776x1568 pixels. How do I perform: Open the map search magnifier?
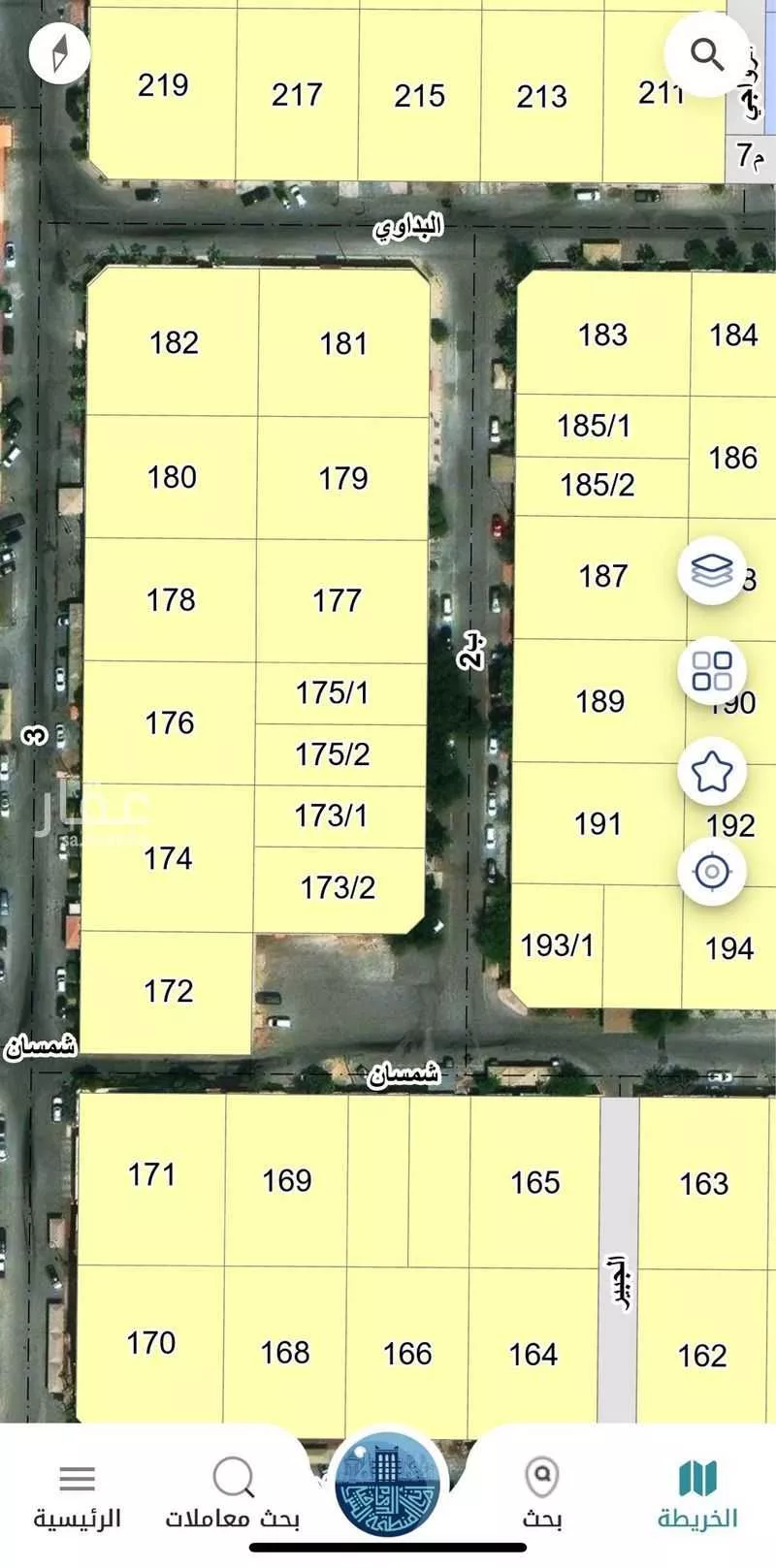point(706,54)
